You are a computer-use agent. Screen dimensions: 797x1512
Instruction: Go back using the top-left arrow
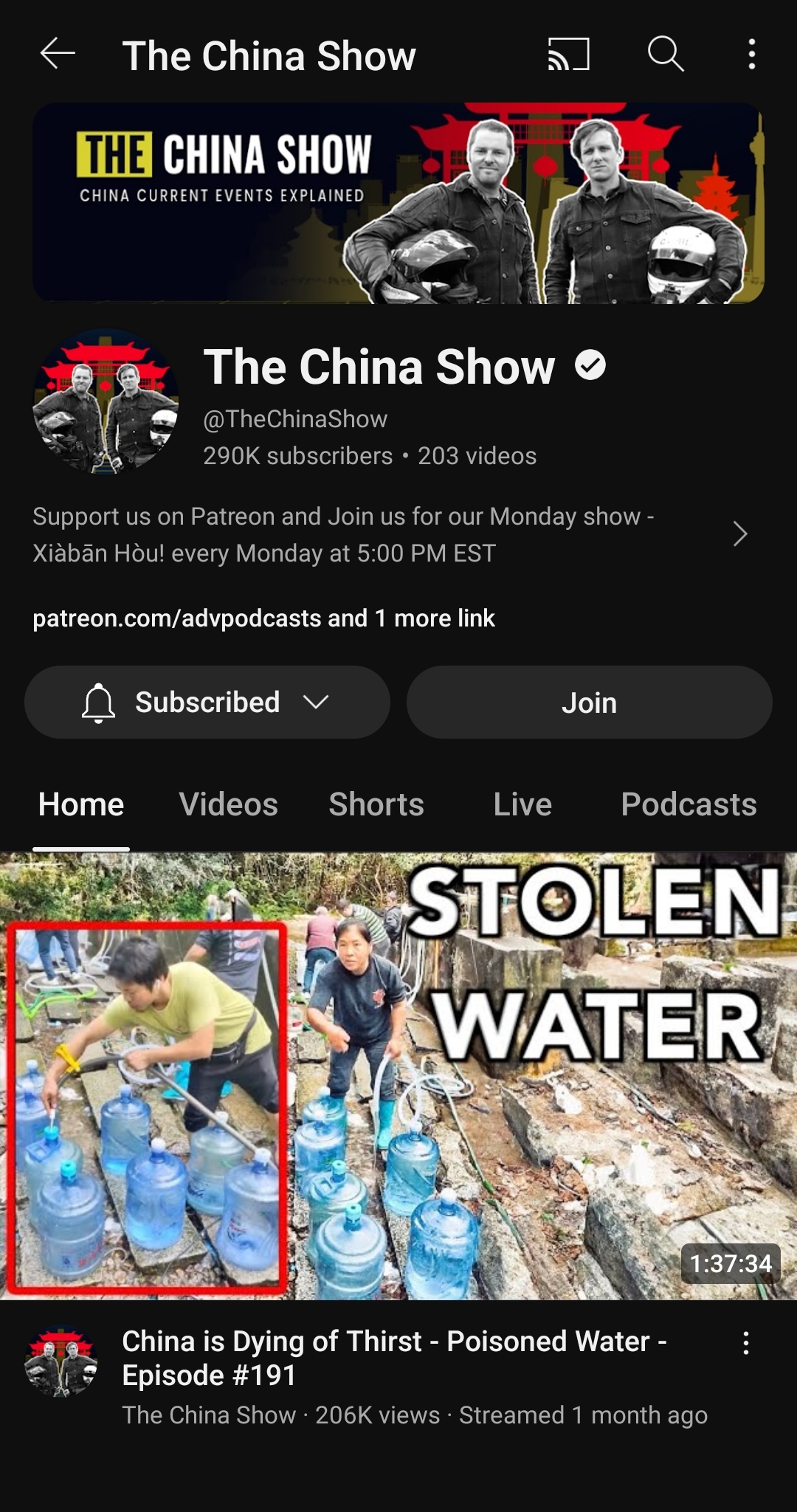tap(58, 55)
